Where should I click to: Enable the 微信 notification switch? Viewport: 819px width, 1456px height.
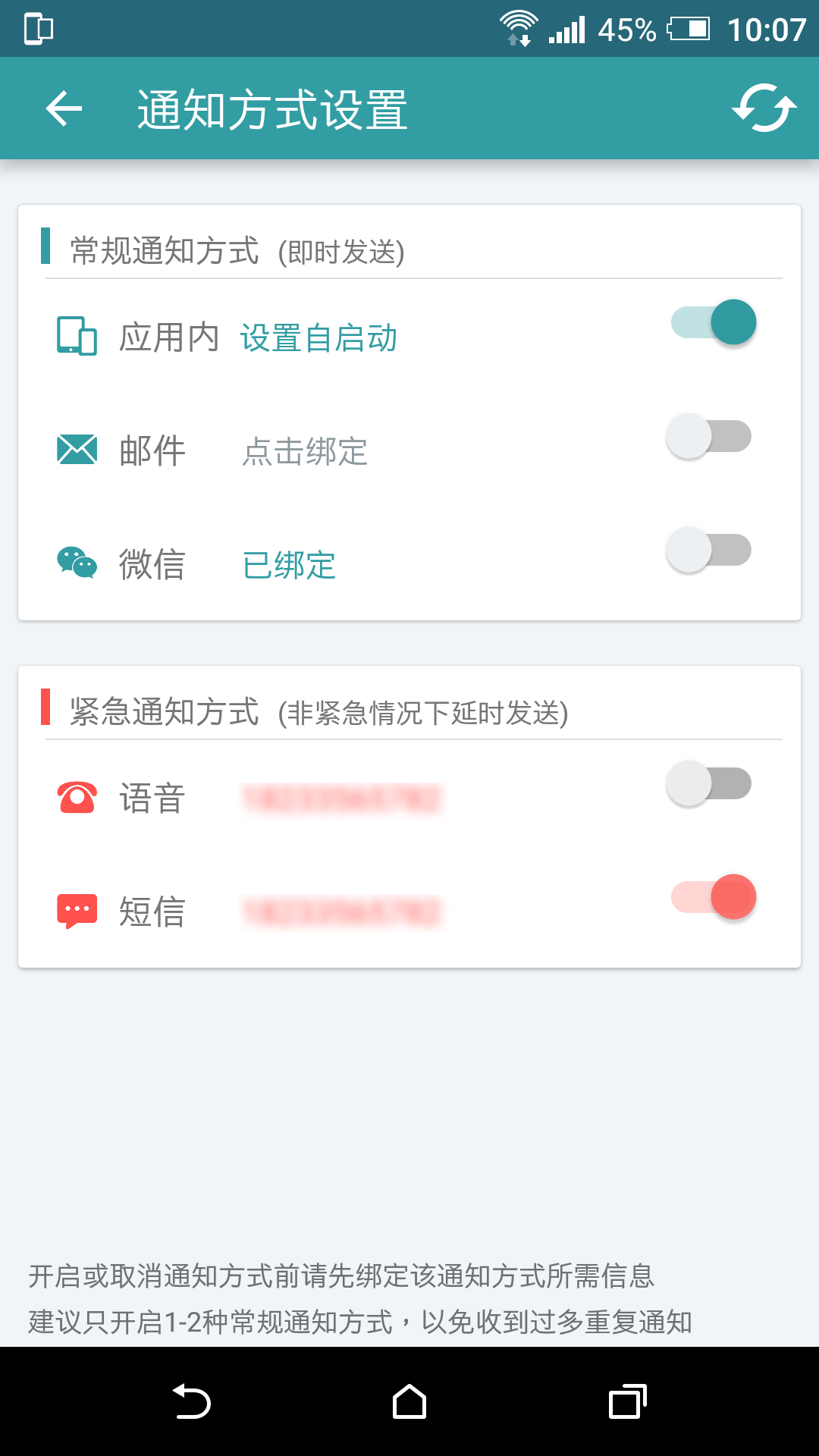coord(708,550)
